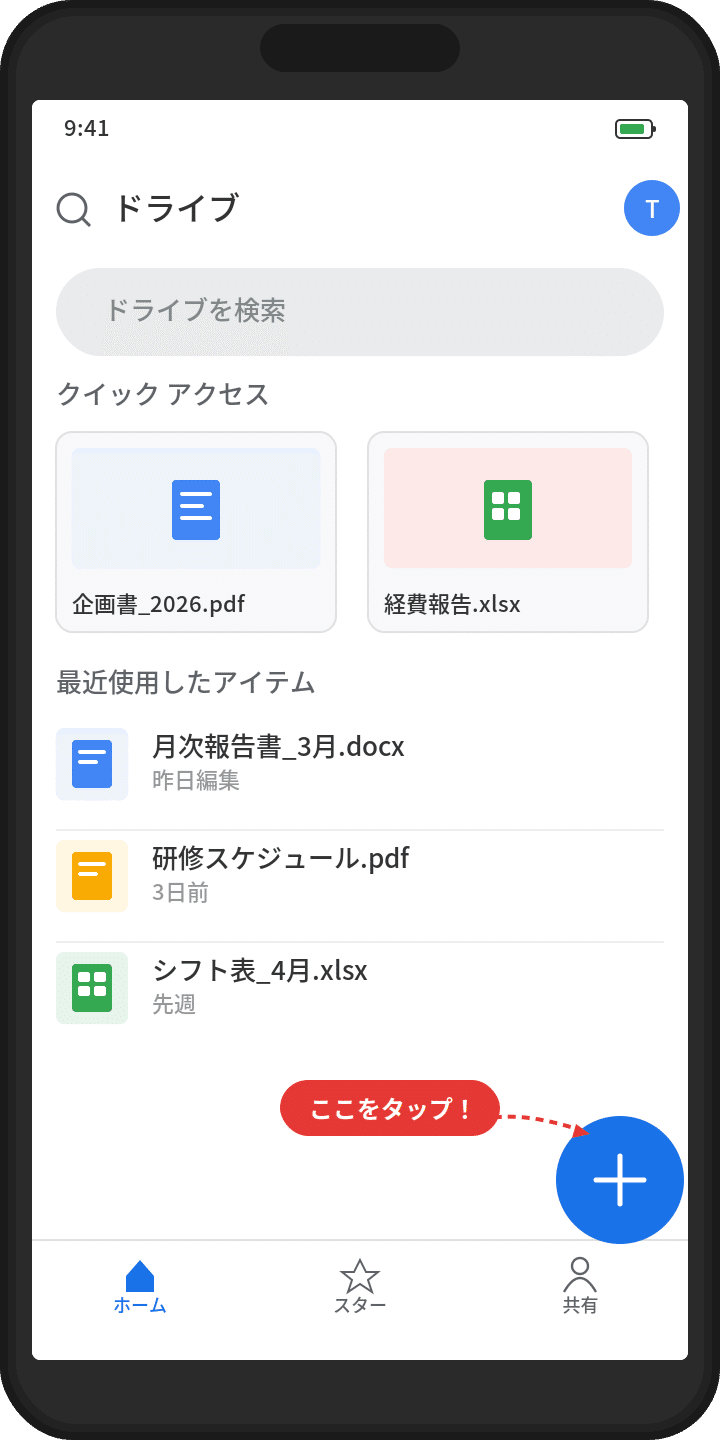Focus the ドライブを検索 search field
This screenshot has height=1440, width=720.
[360, 311]
